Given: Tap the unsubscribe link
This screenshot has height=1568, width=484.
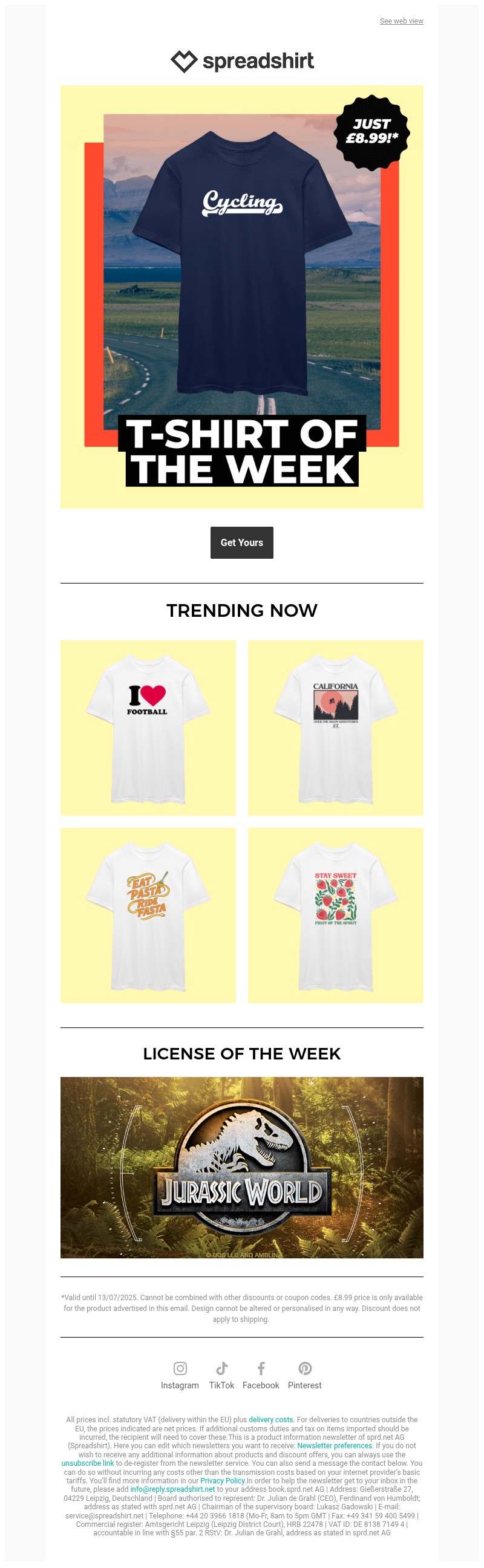Looking at the screenshot, I should pyautogui.click(x=88, y=1463).
